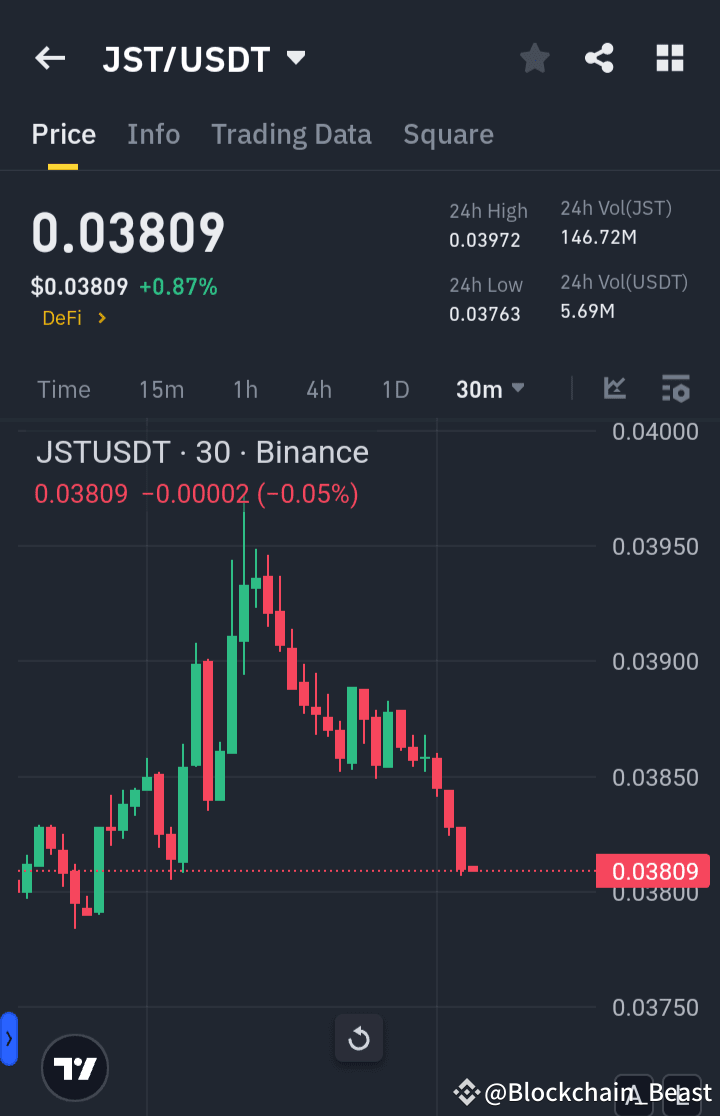Tap the 0.03809 price tag label
Viewport: 720px width, 1116px height.
click(x=655, y=871)
